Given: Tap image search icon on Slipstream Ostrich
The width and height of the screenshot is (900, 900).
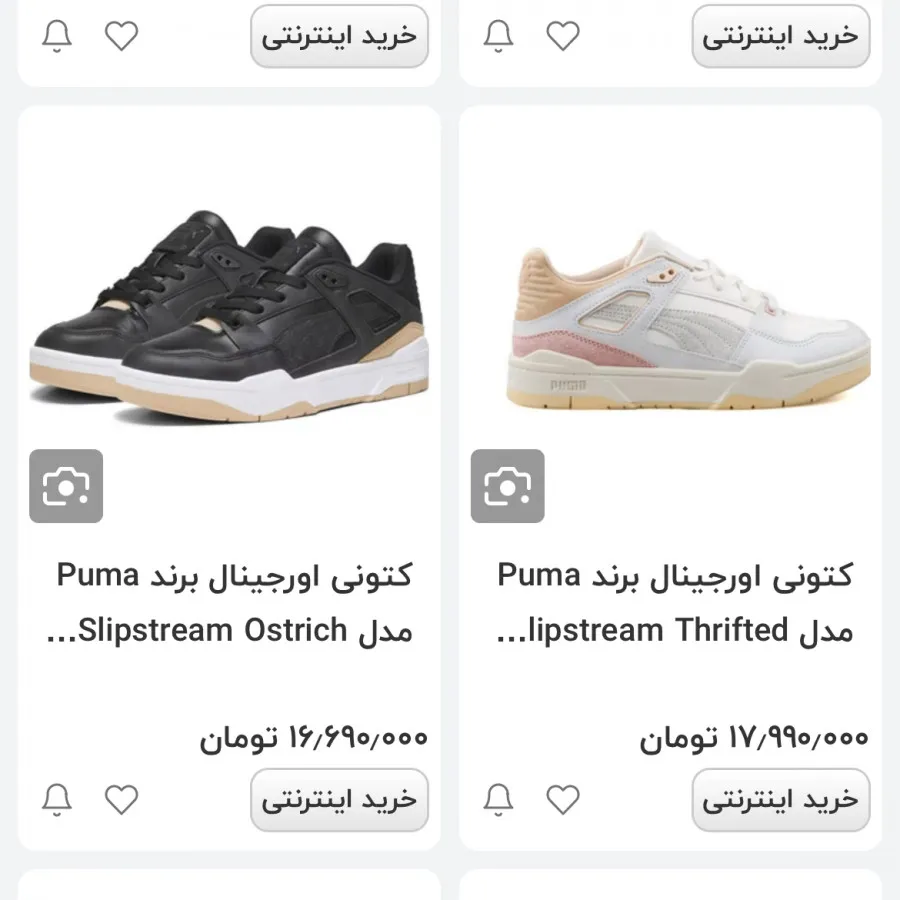Looking at the screenshot, I should pyautogui.click(x=66, y=486).
